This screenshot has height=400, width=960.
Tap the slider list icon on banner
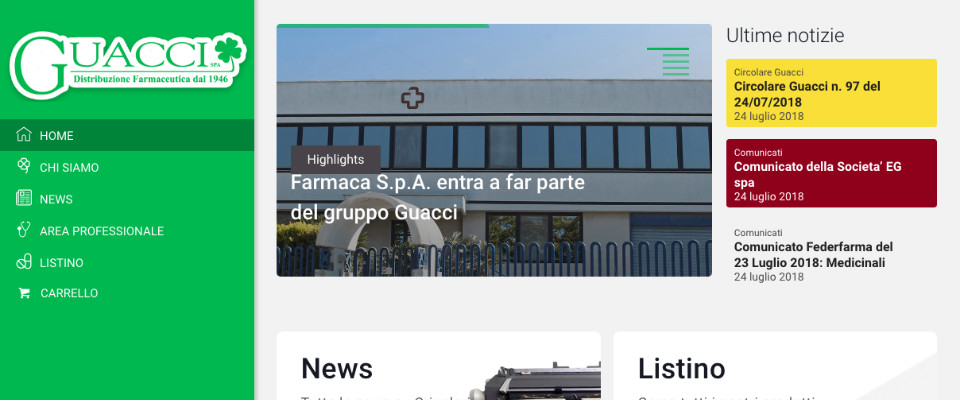pyautogui.click(x=668, y=62)
